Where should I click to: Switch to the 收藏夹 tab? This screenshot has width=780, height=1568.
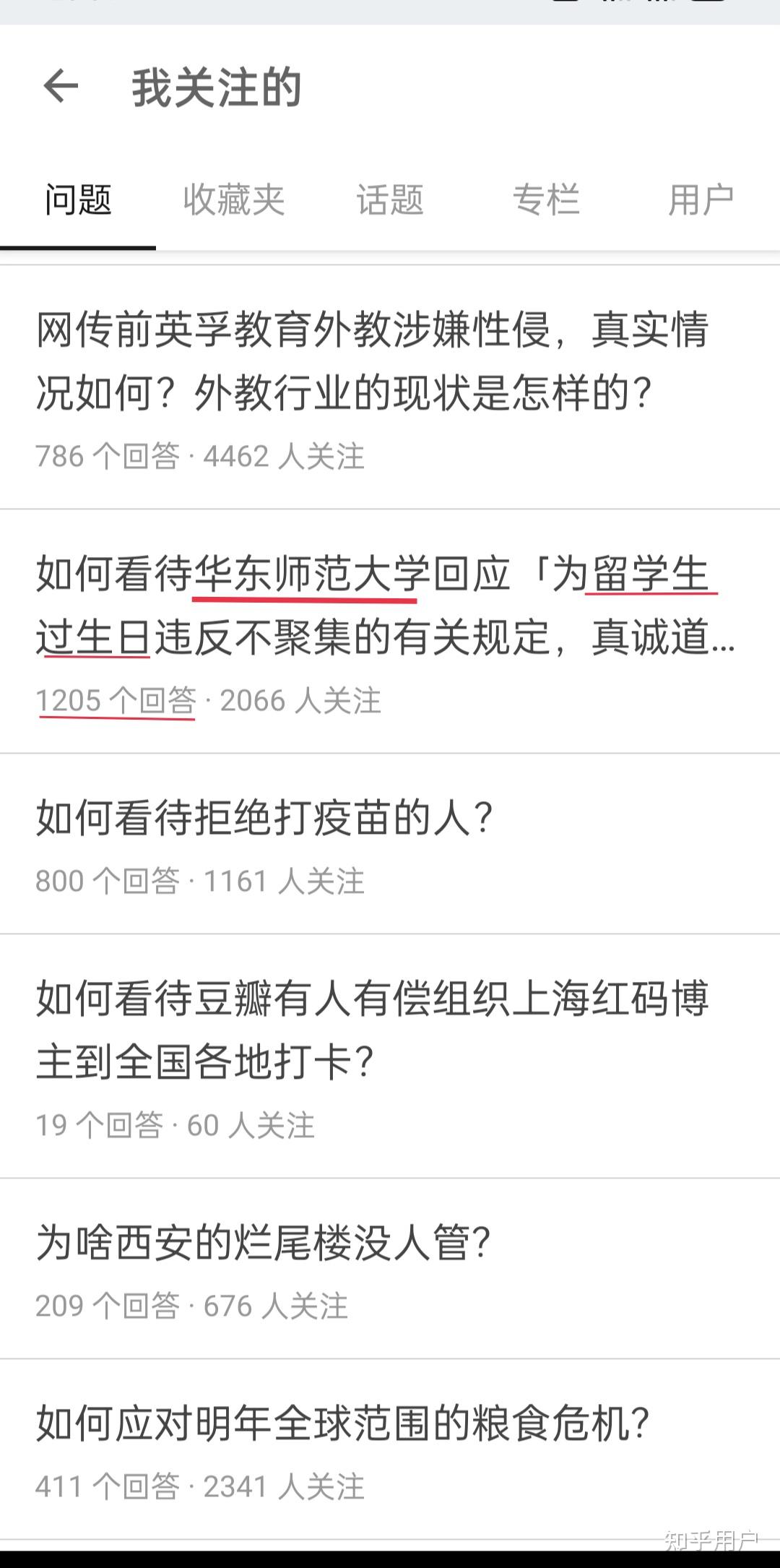pos(234,200)
